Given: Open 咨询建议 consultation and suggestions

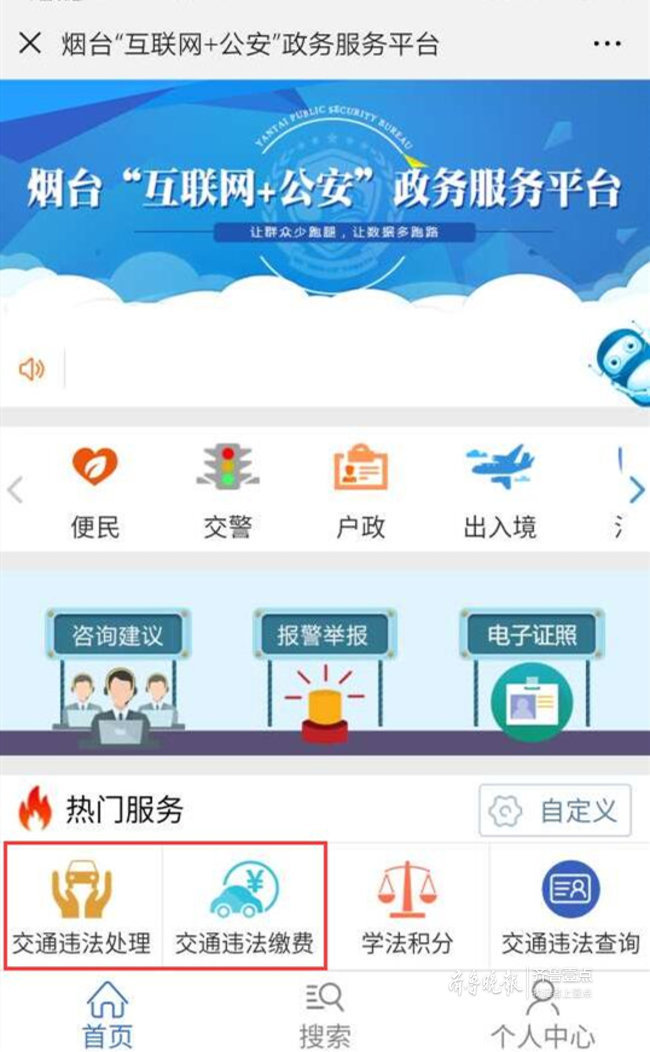Looking at the screenshot, I should tap(118, 670).
